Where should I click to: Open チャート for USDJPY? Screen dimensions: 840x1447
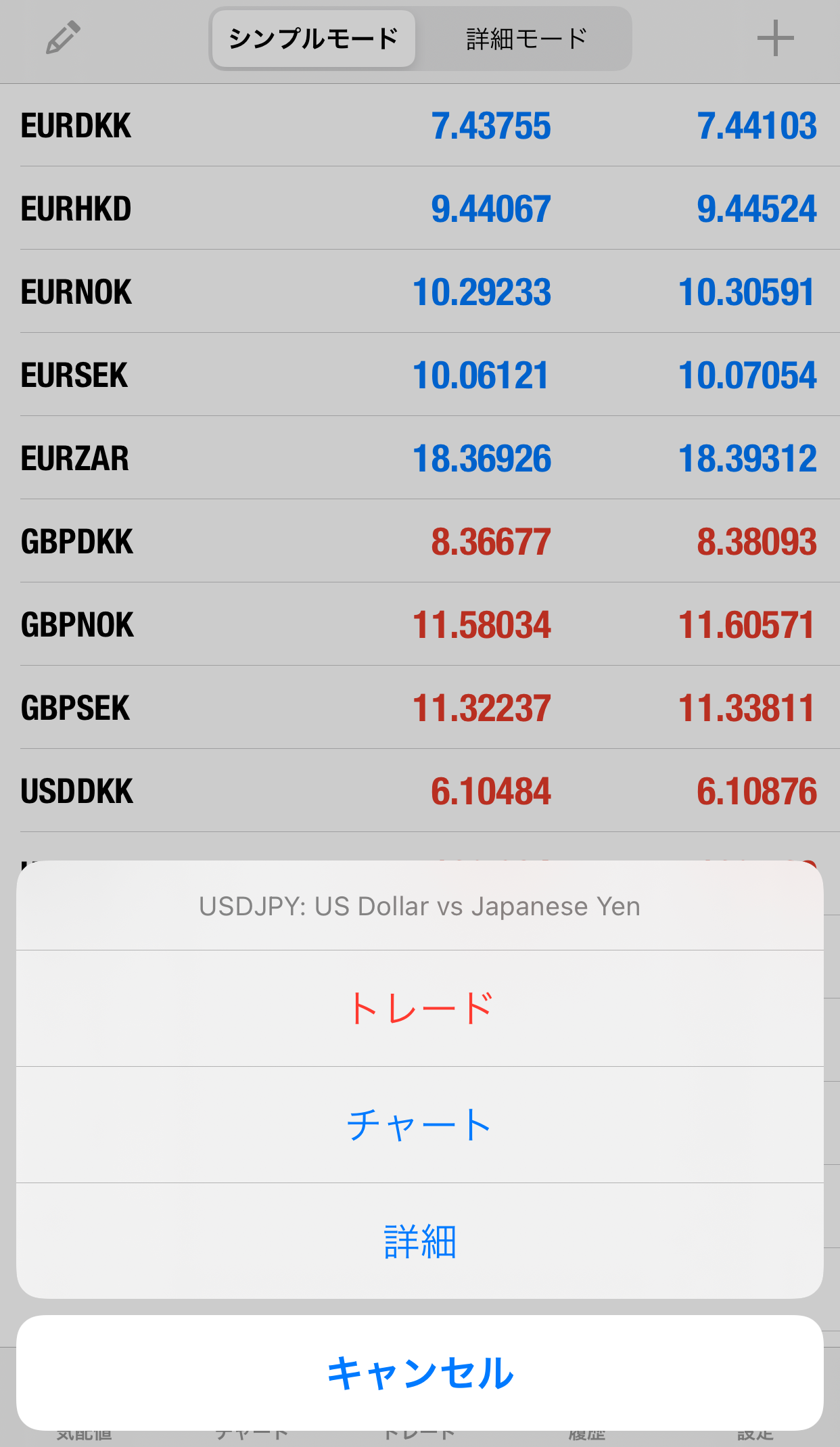pyautogui.click(x=420, y=1124)
